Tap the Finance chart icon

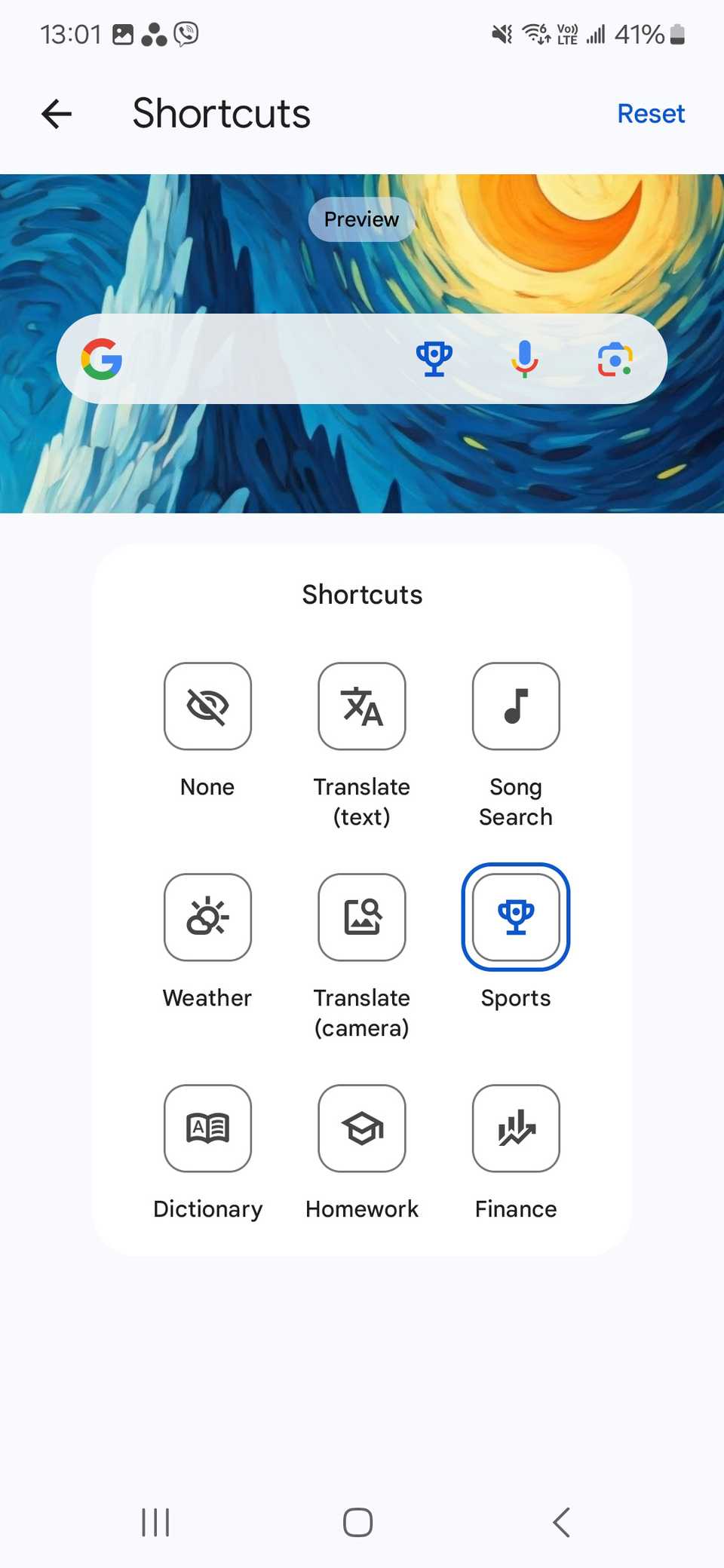[x=516, y=1129]
